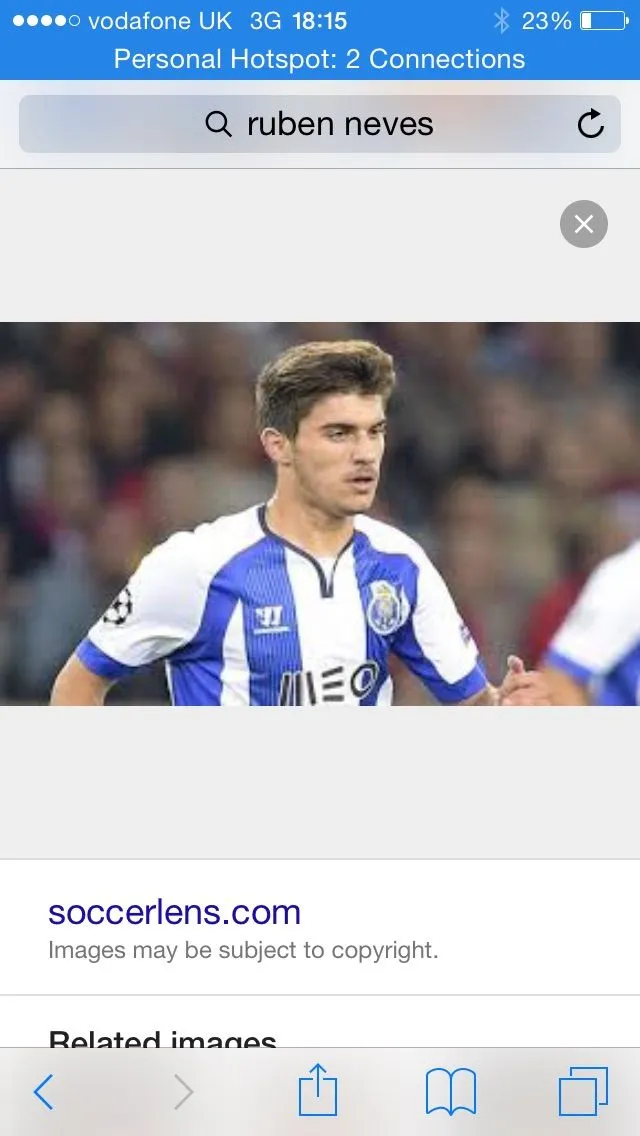This screenshot has width=640, height=1136.
Task: Reload the current page
Action: pyautogui.click(x=591, y=124)
